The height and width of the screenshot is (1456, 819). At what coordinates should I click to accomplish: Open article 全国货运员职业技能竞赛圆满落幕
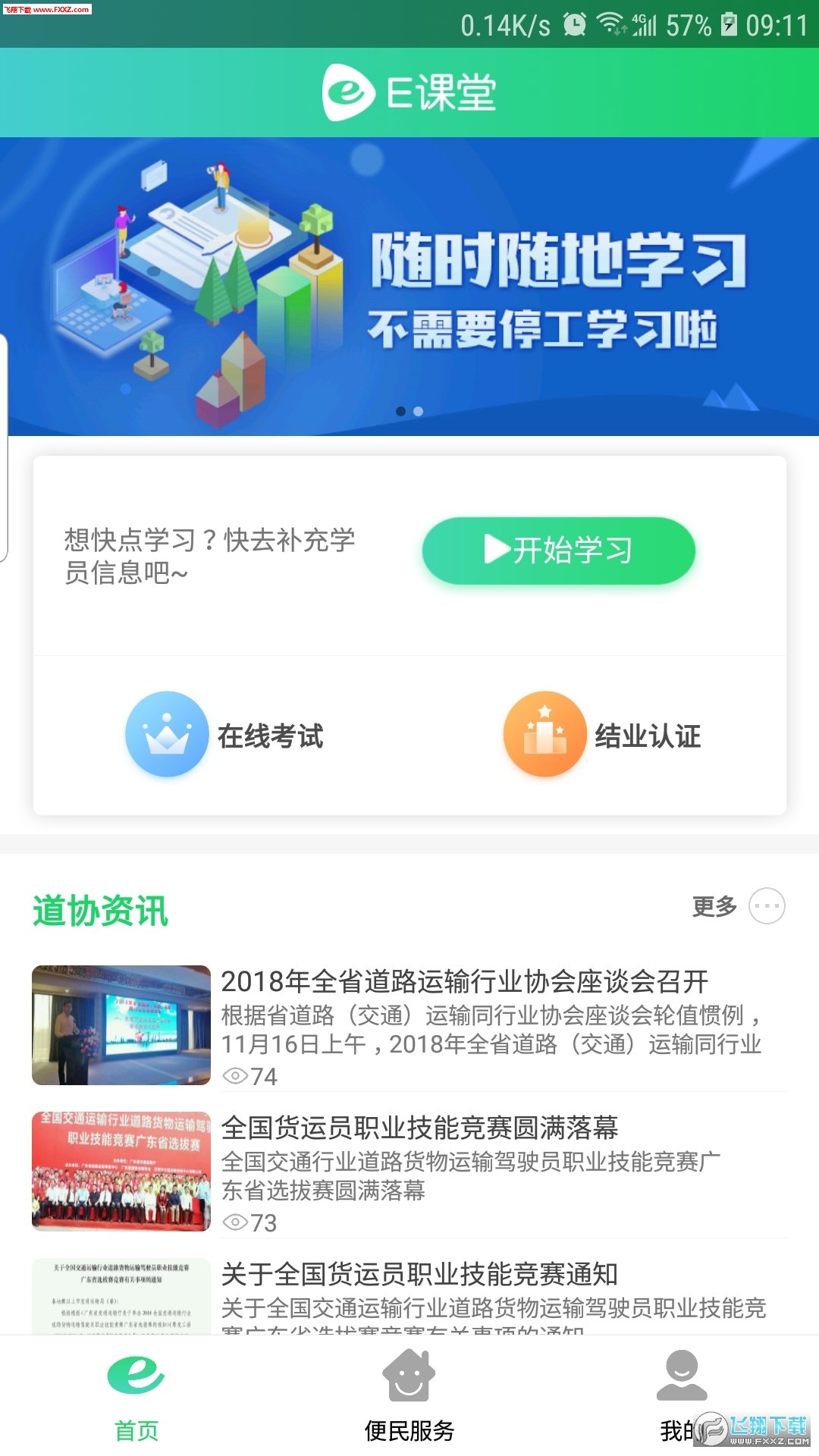click(409, 1172)
